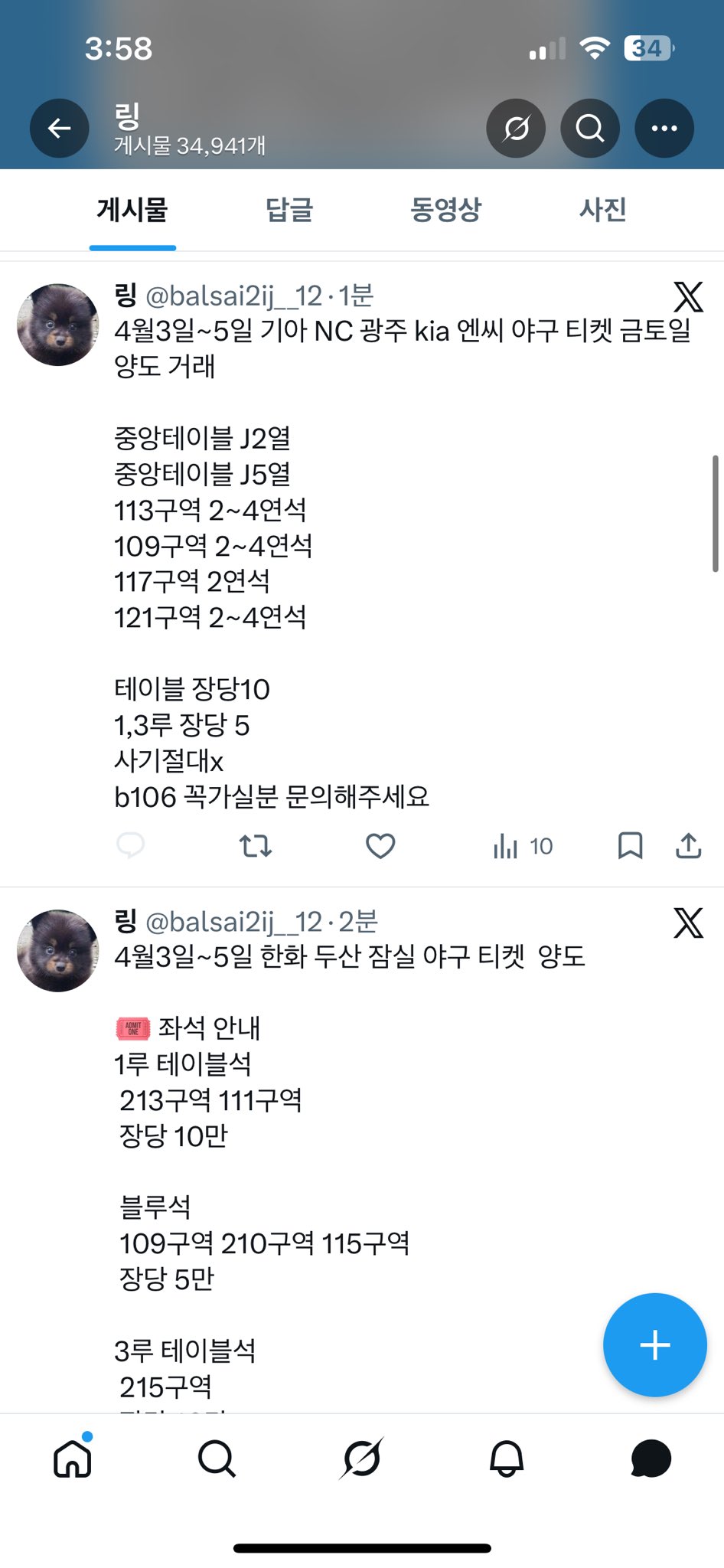724x1568 pixels.
Task: Open the 한화 두산 잠실 ticket post
Action: 349,957
